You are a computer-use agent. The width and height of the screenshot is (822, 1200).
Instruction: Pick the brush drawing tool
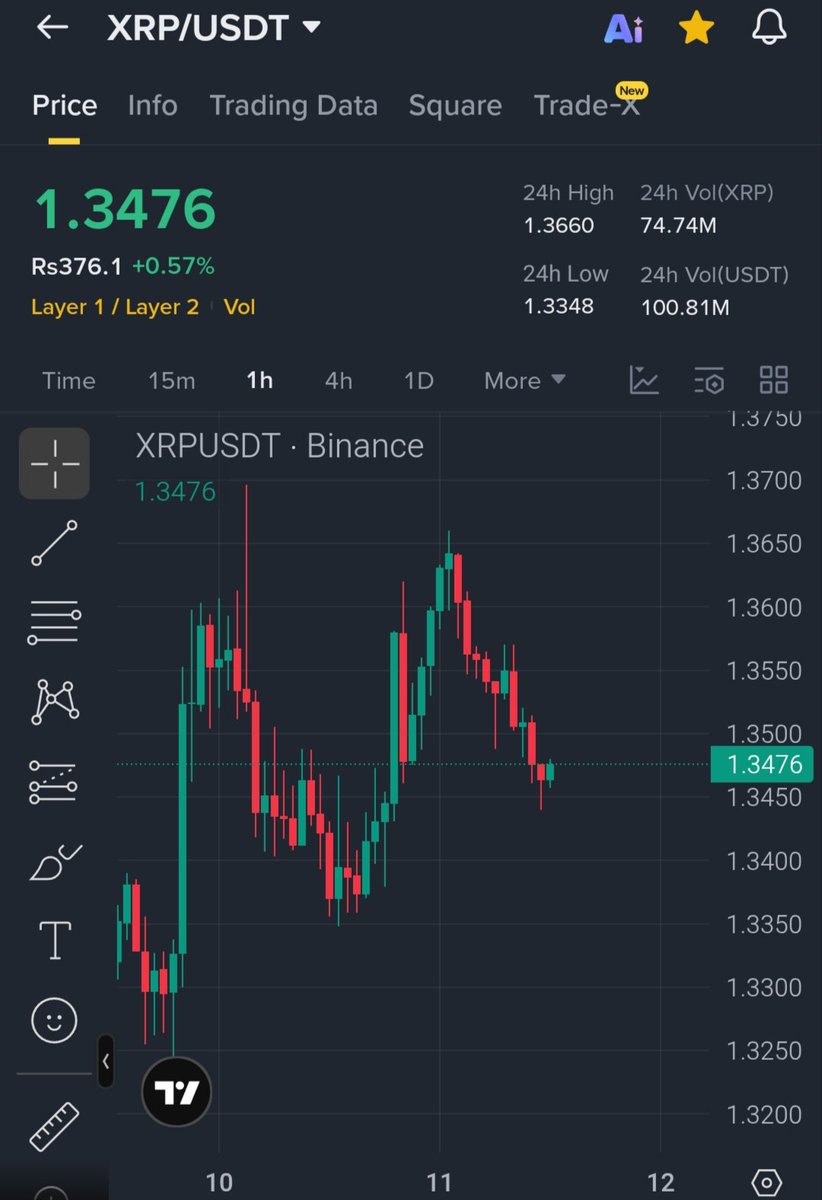pyautogui.click(x=54, y=861)
